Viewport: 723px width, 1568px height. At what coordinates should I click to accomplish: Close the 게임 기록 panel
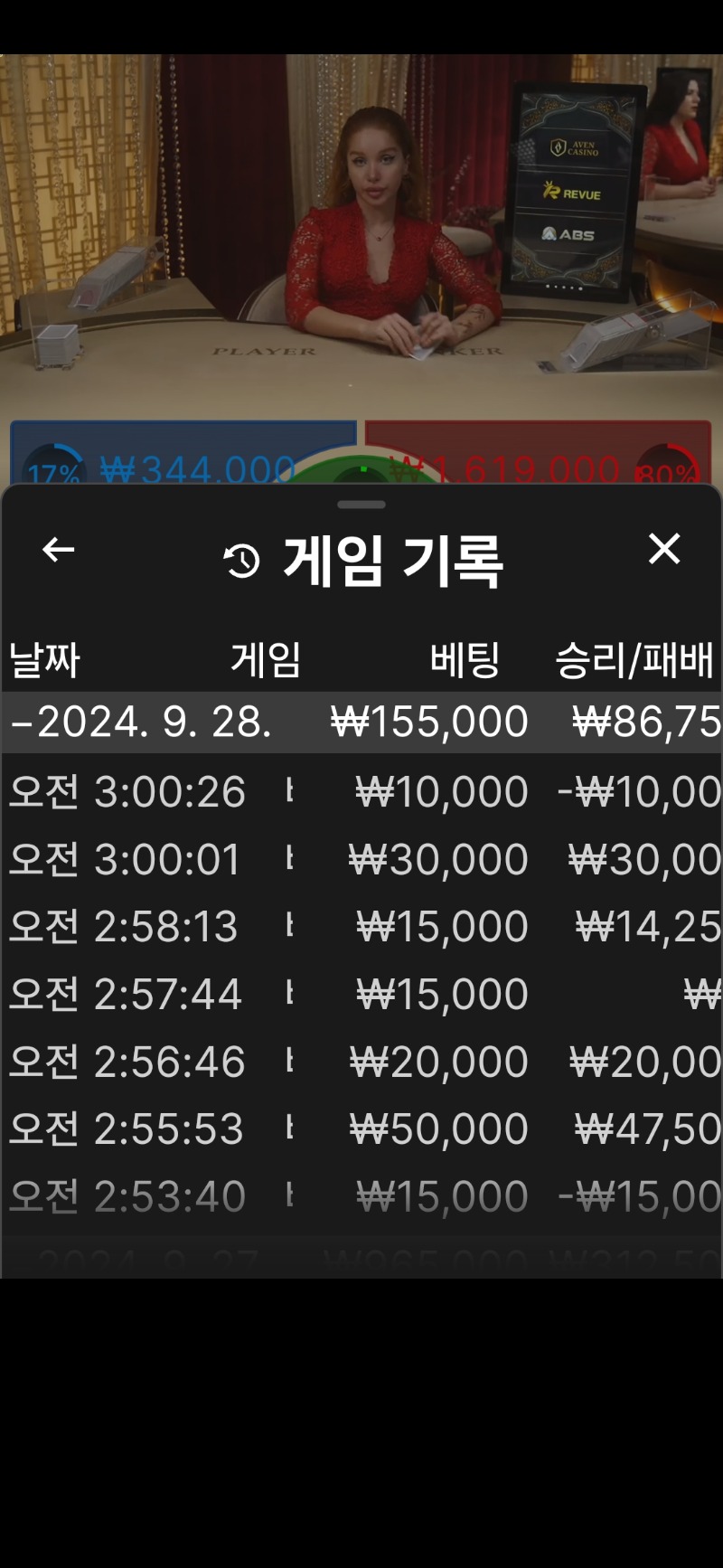(x=664, y=549)
